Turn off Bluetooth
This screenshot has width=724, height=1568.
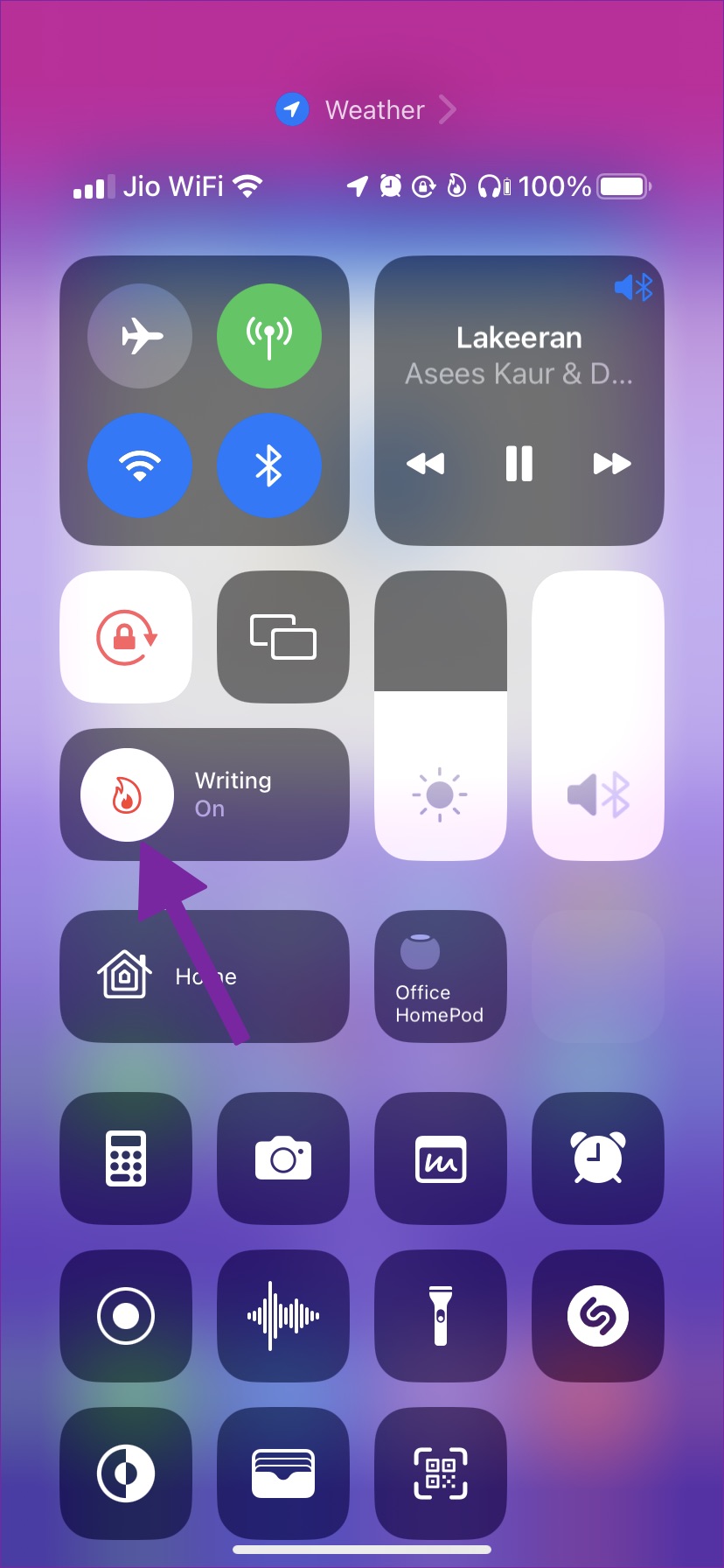click(x=269, y=465)
